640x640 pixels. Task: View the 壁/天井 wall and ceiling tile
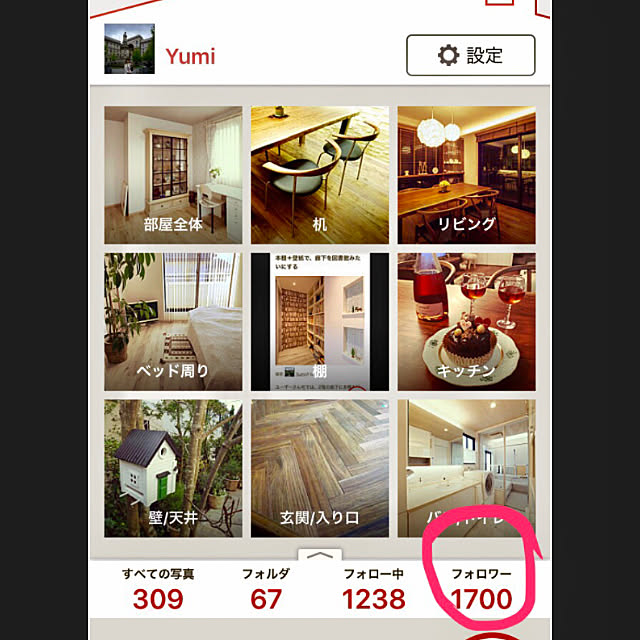pyautogui.click(x=173, y=468)
